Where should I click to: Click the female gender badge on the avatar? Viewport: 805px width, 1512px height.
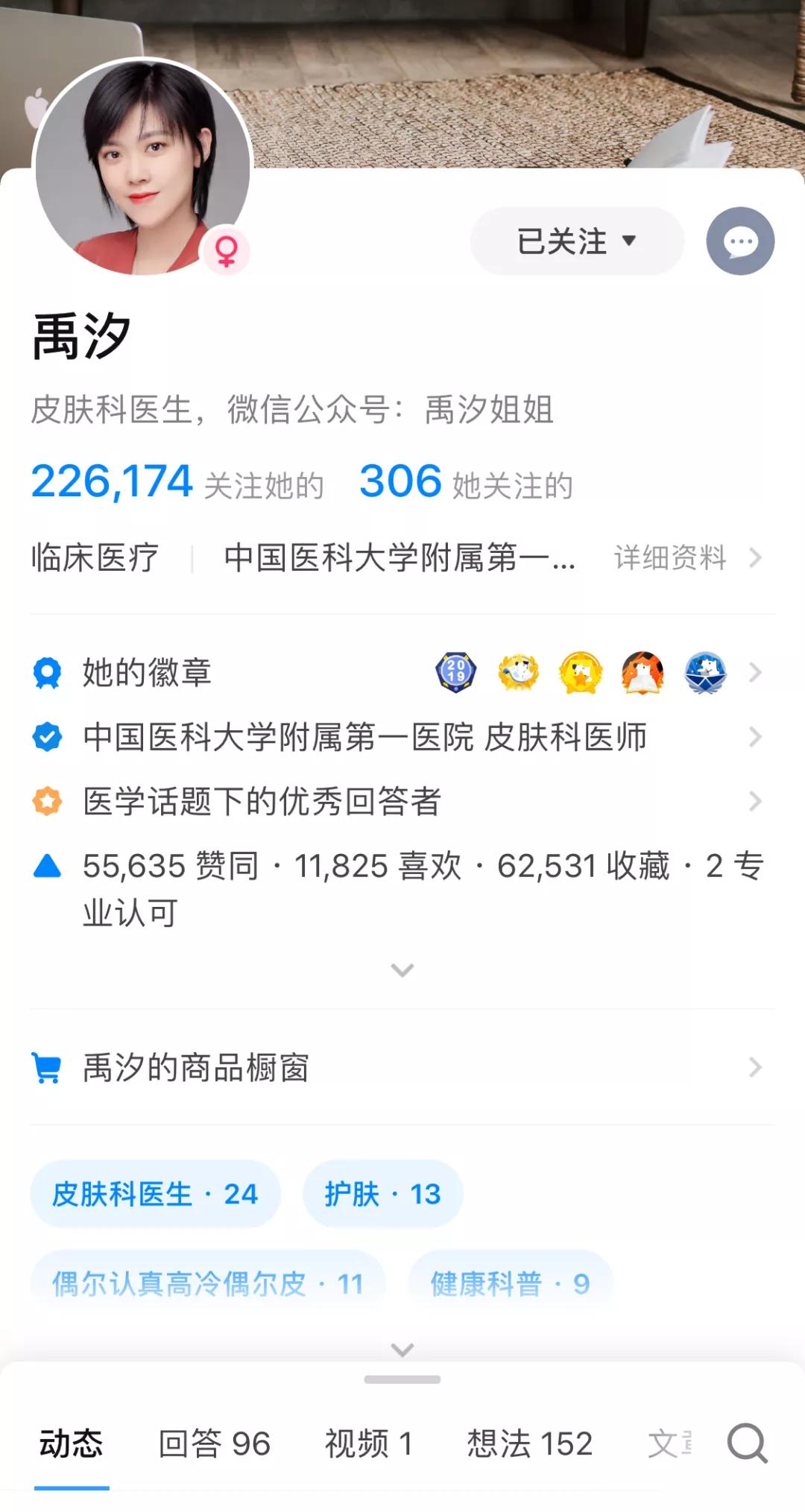tap(227, 250)
